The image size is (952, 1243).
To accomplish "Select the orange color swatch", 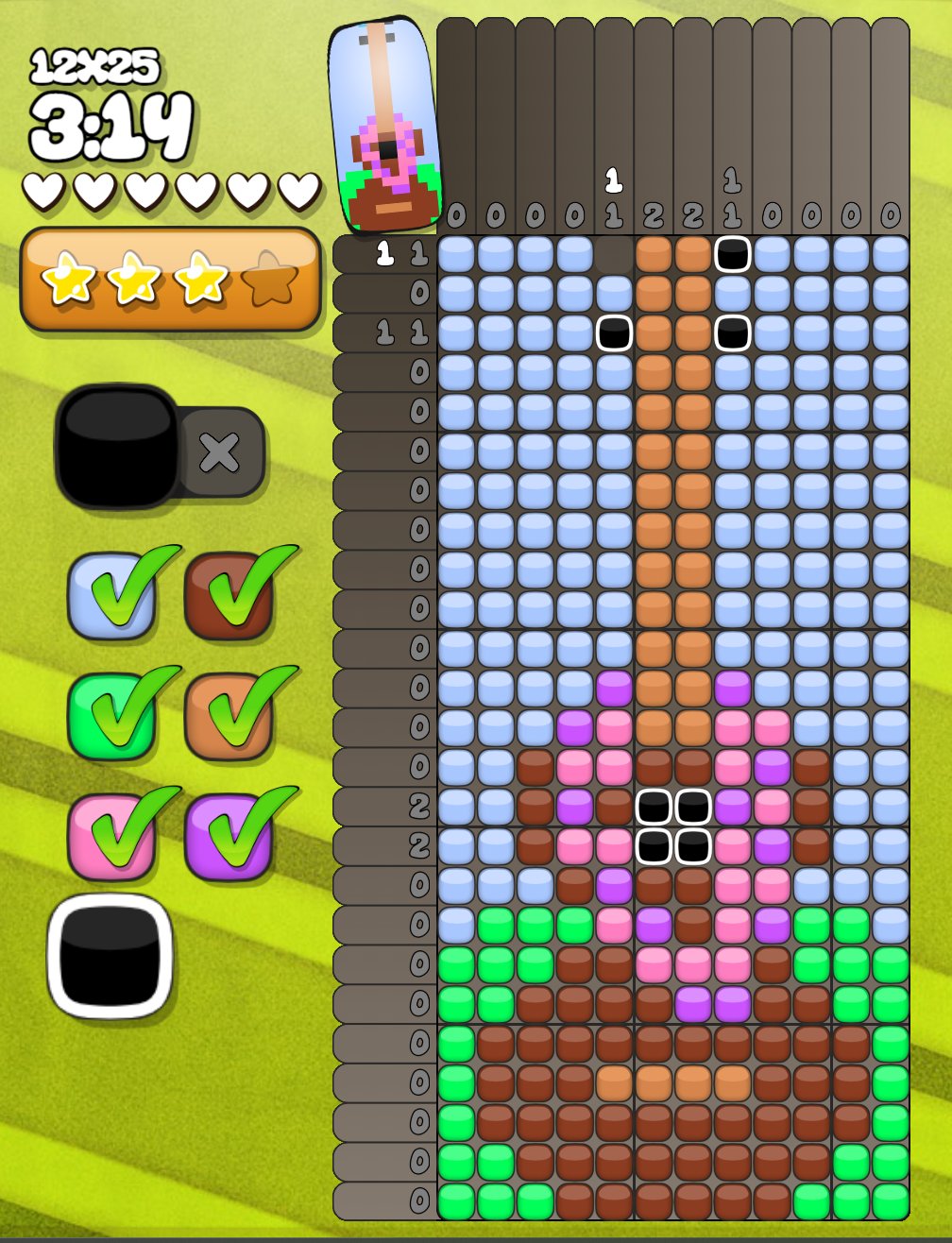I will pyautogui.click(x=229, y=716).
